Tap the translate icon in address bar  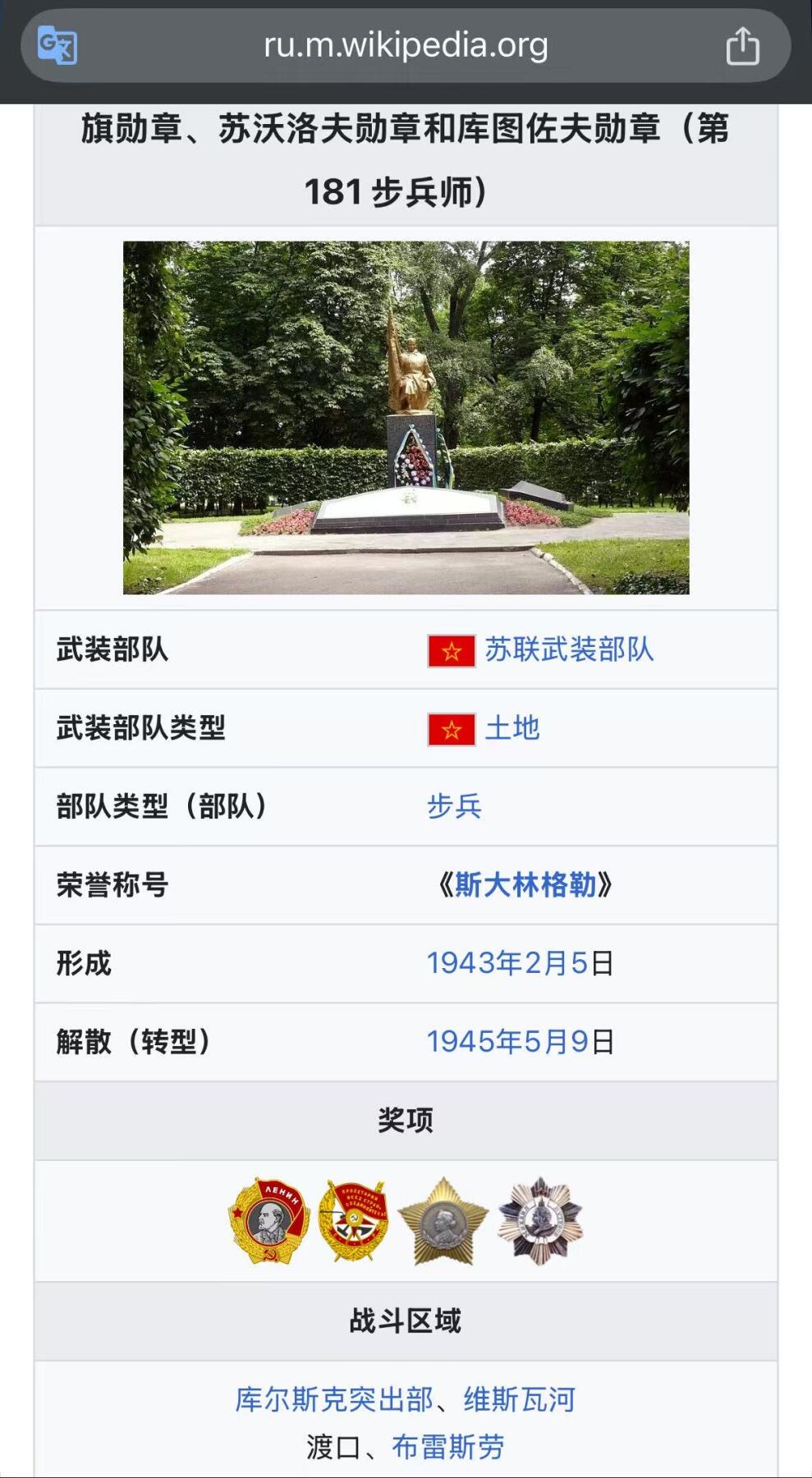pos(57,46)
